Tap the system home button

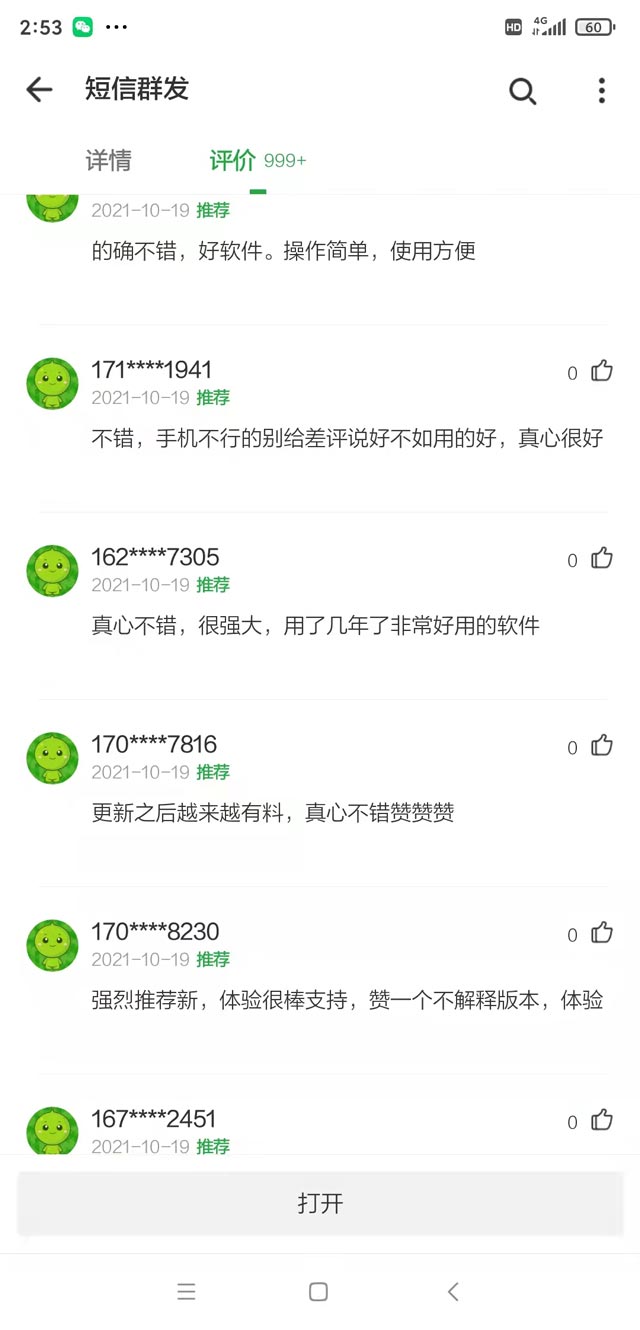318,1292
